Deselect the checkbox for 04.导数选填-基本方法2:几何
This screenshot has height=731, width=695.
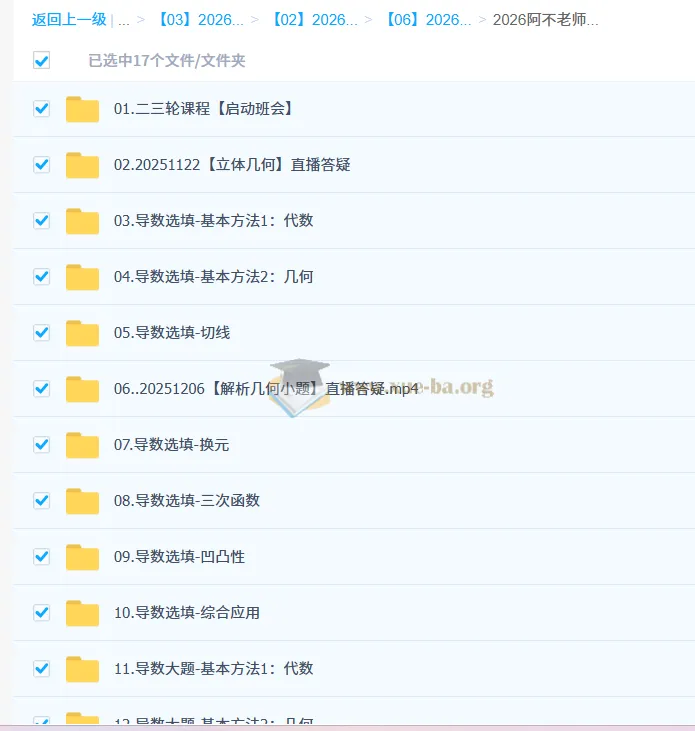click(x=41, y=277)
